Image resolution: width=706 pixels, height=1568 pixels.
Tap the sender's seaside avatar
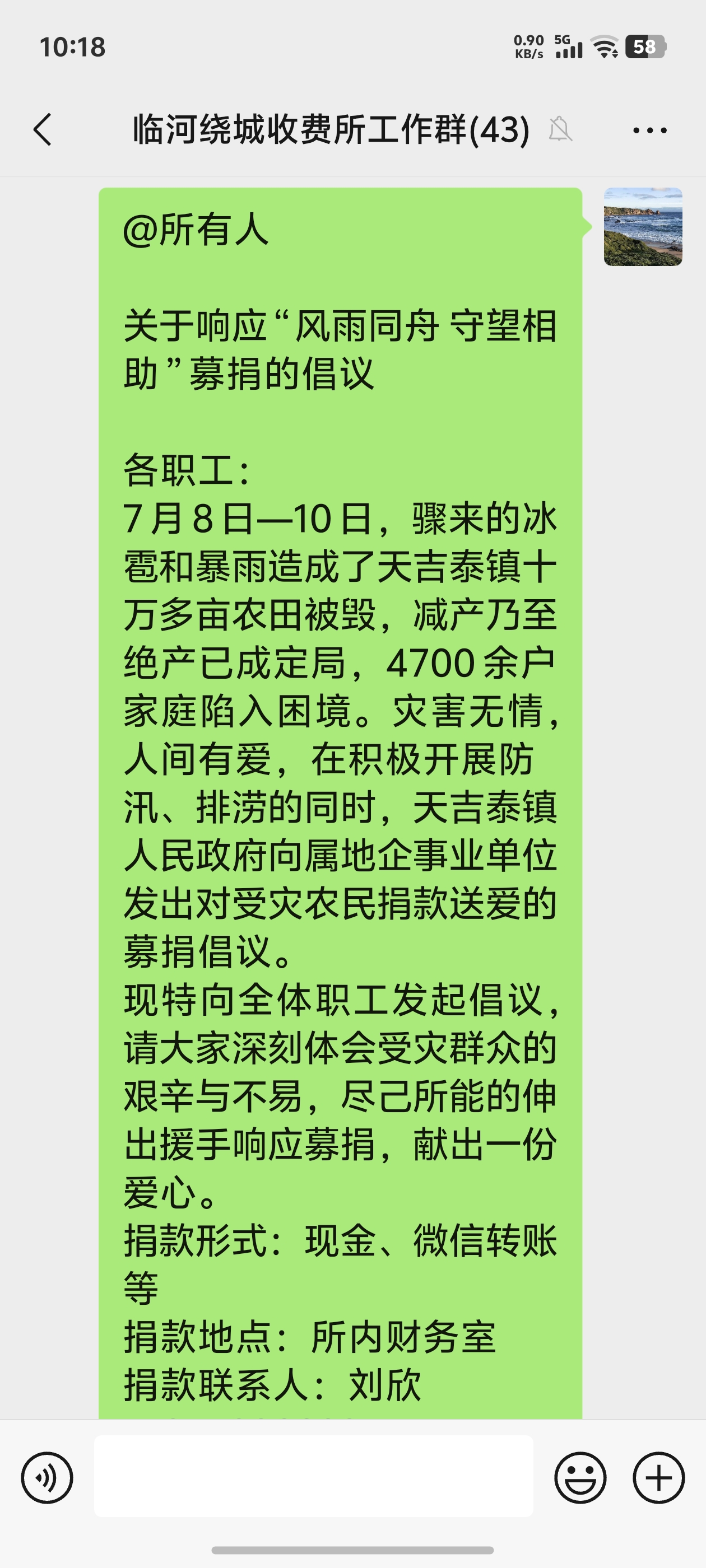click(643, 226)
